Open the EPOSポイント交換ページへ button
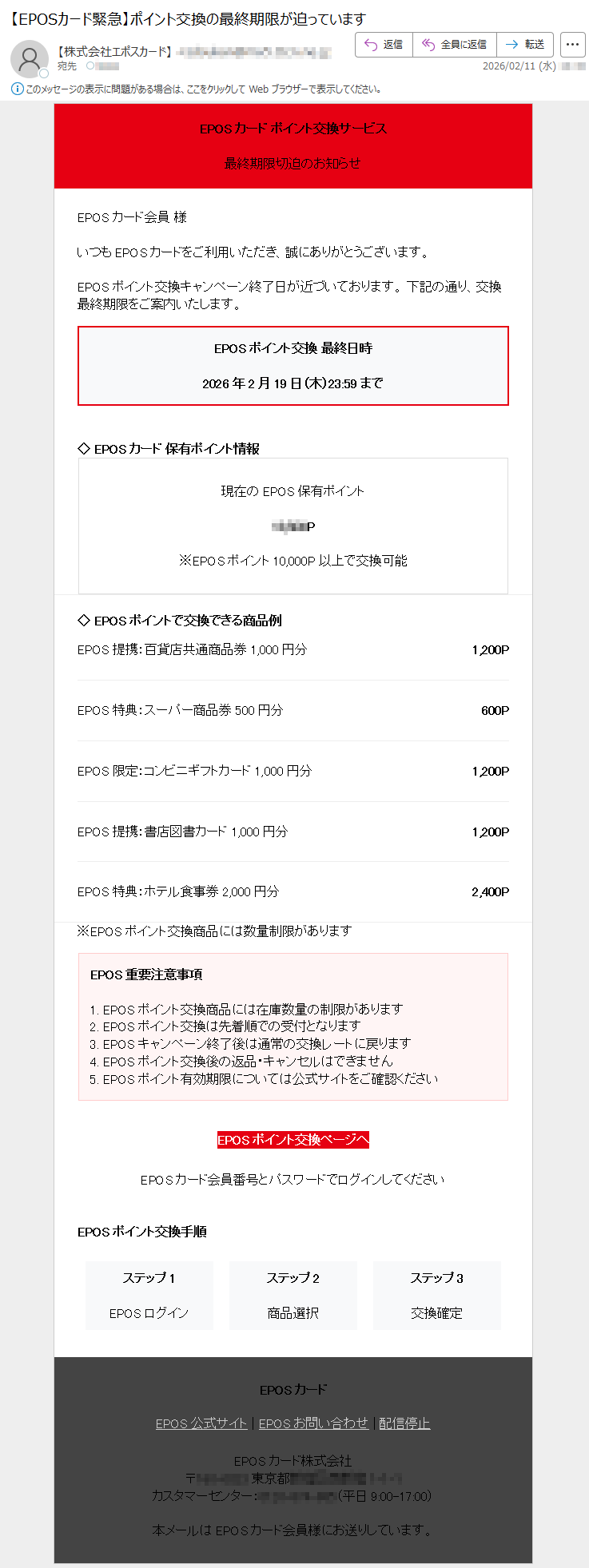 tap(293, 1140)
